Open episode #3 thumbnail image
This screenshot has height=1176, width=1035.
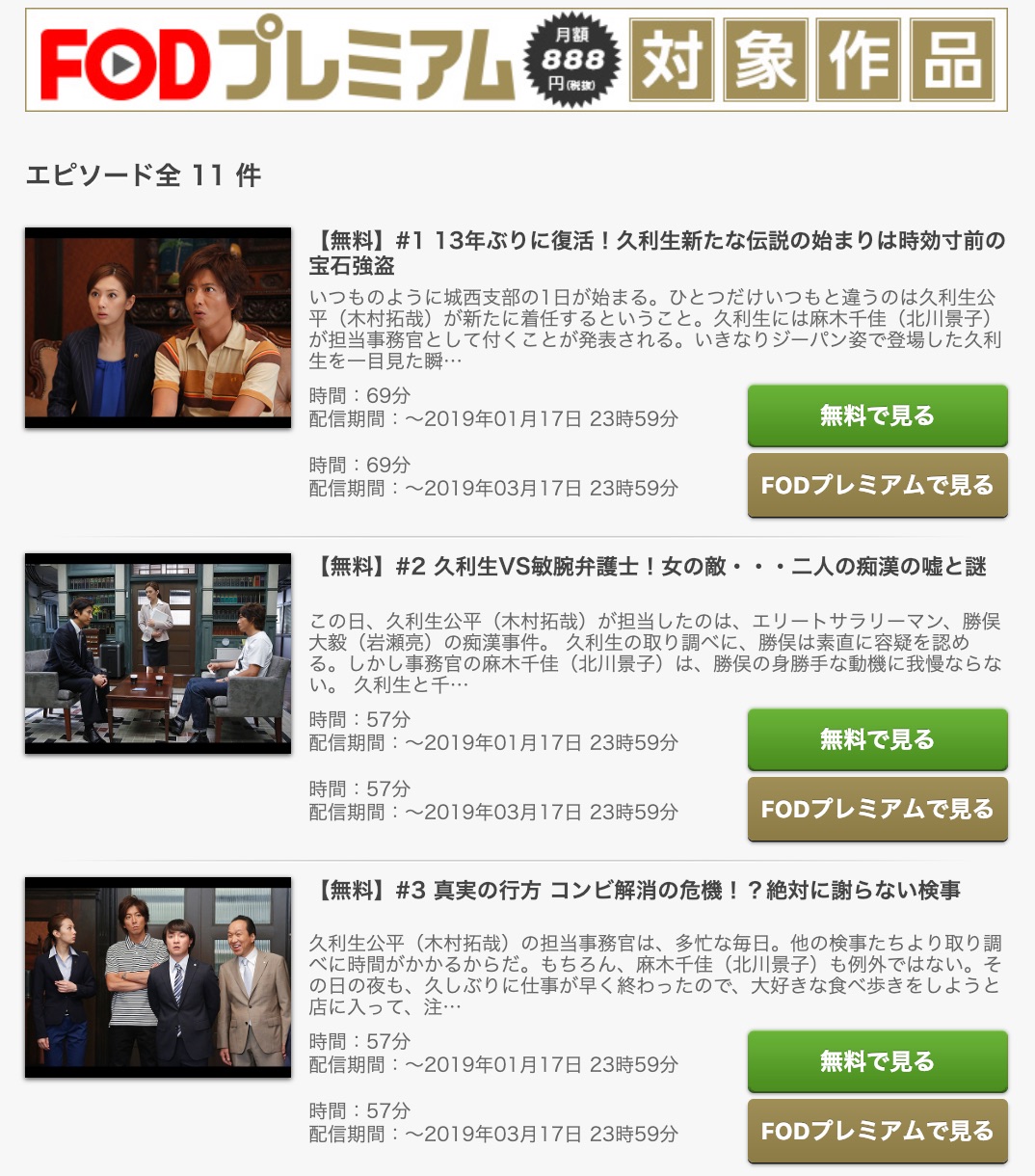coord(158,976)
